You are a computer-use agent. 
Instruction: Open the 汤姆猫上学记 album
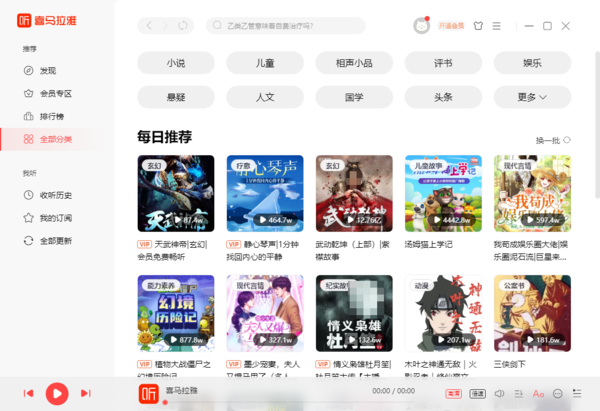(443, 193)
